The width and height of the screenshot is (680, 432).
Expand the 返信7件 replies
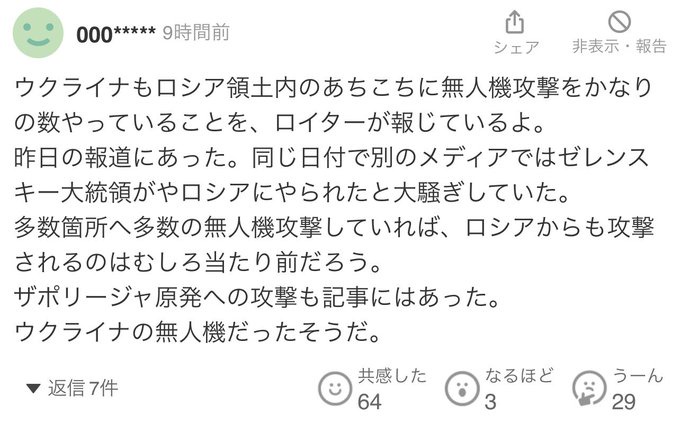point(71,388)
